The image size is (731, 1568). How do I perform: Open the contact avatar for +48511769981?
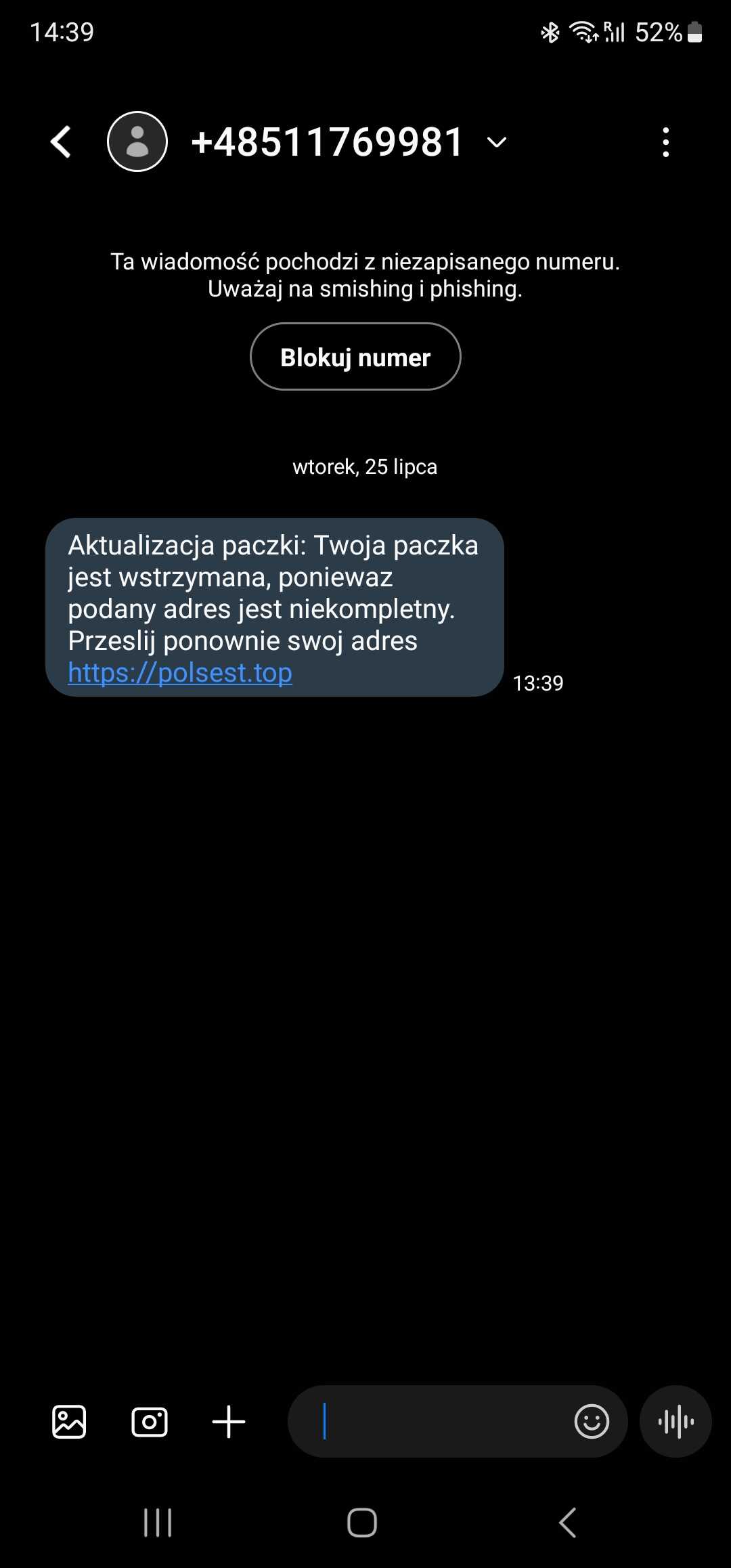point(137,141)
